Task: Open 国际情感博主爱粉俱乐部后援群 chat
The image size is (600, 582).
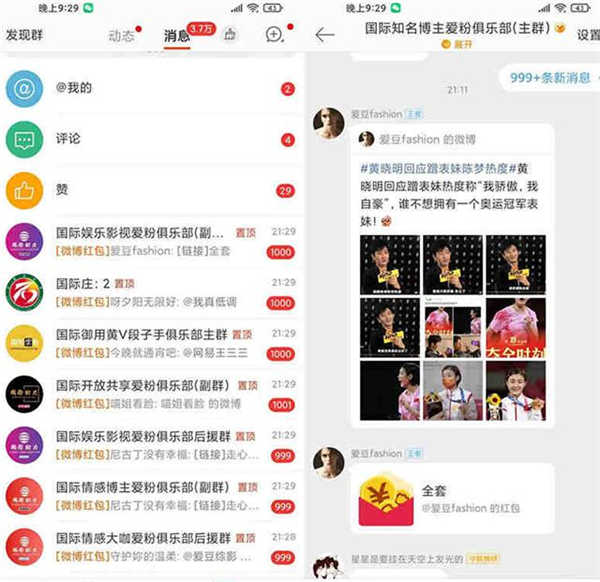Action: pos(150,497)
